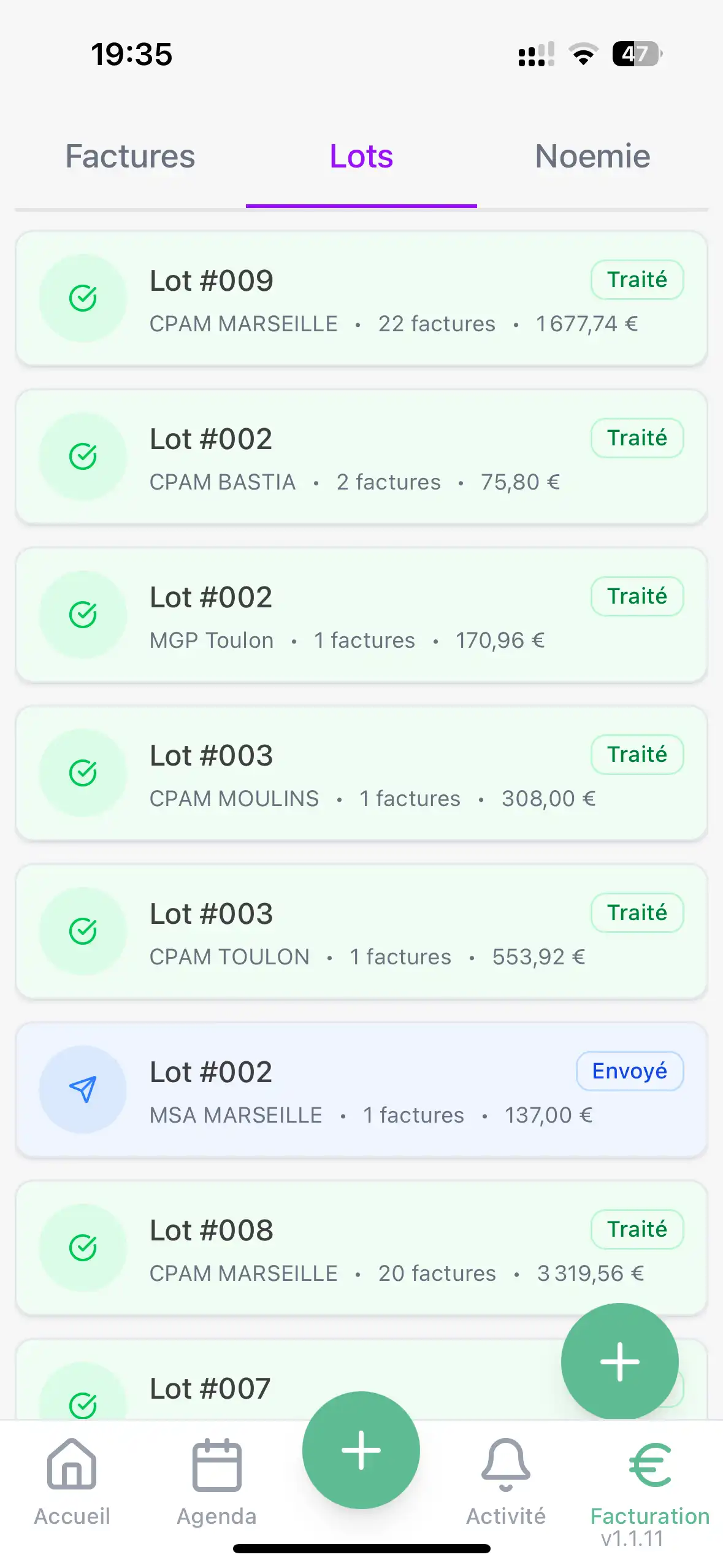
Task: Open the Lot #008 CPAM MARSEILLE card
Action: 362,1247
